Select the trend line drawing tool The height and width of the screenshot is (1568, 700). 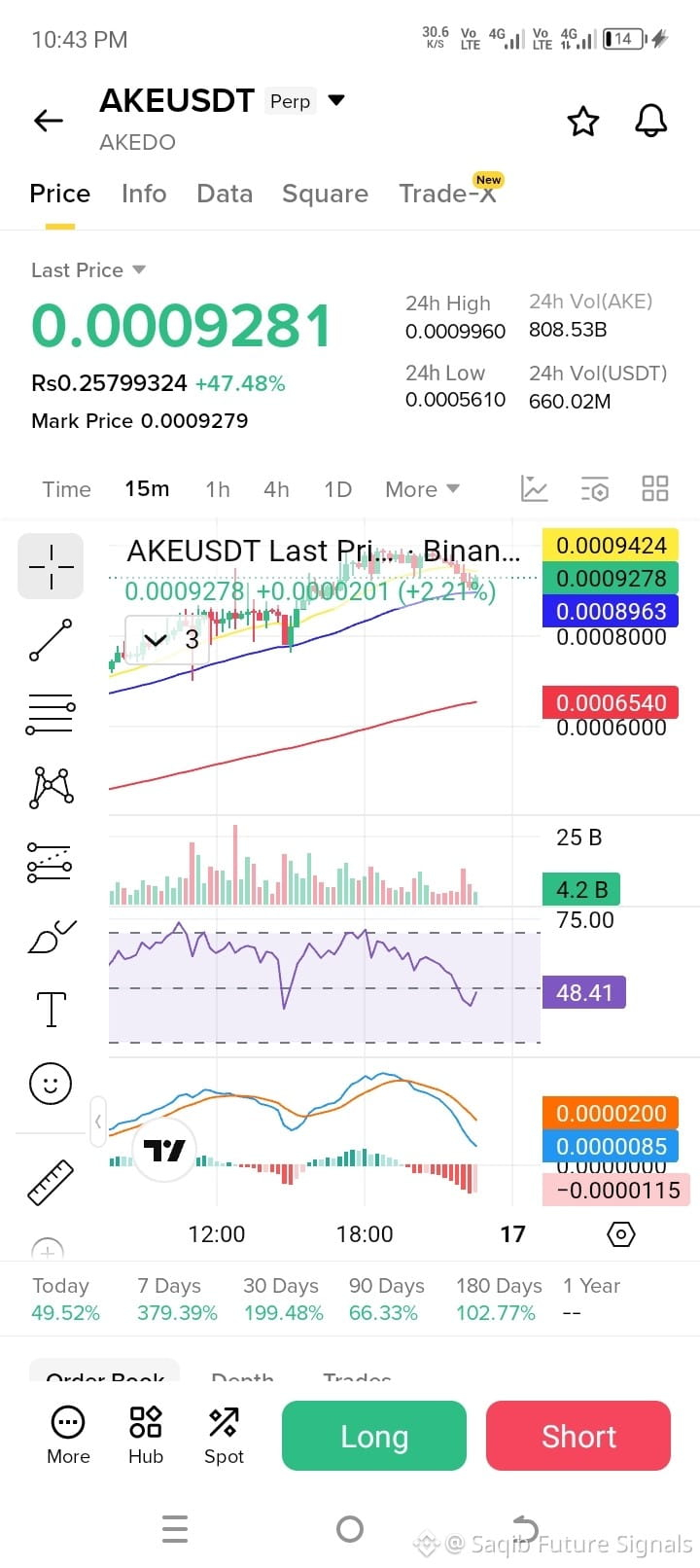pos(51,640)
